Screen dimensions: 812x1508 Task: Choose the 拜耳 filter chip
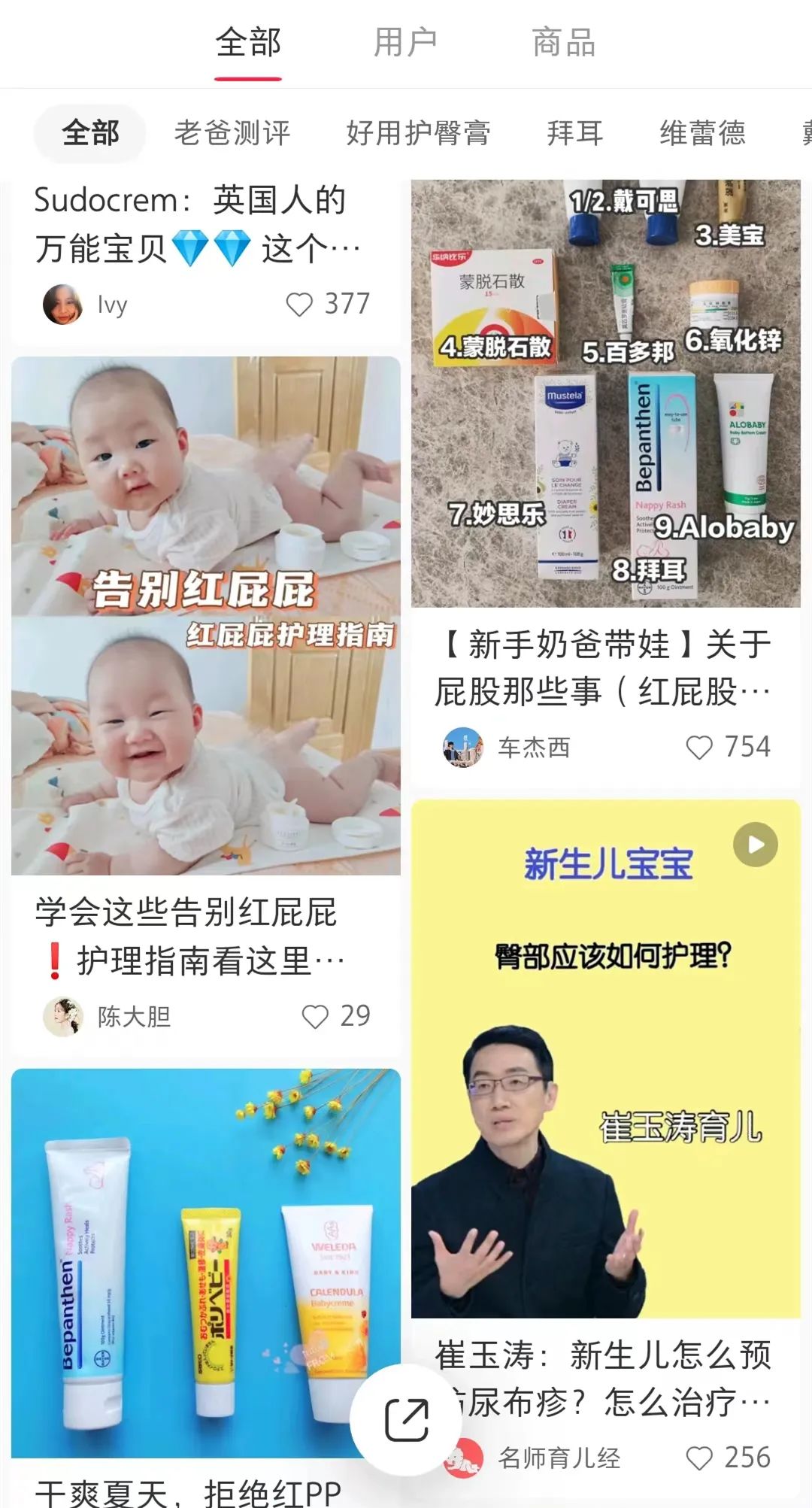[x=575, y=133]
